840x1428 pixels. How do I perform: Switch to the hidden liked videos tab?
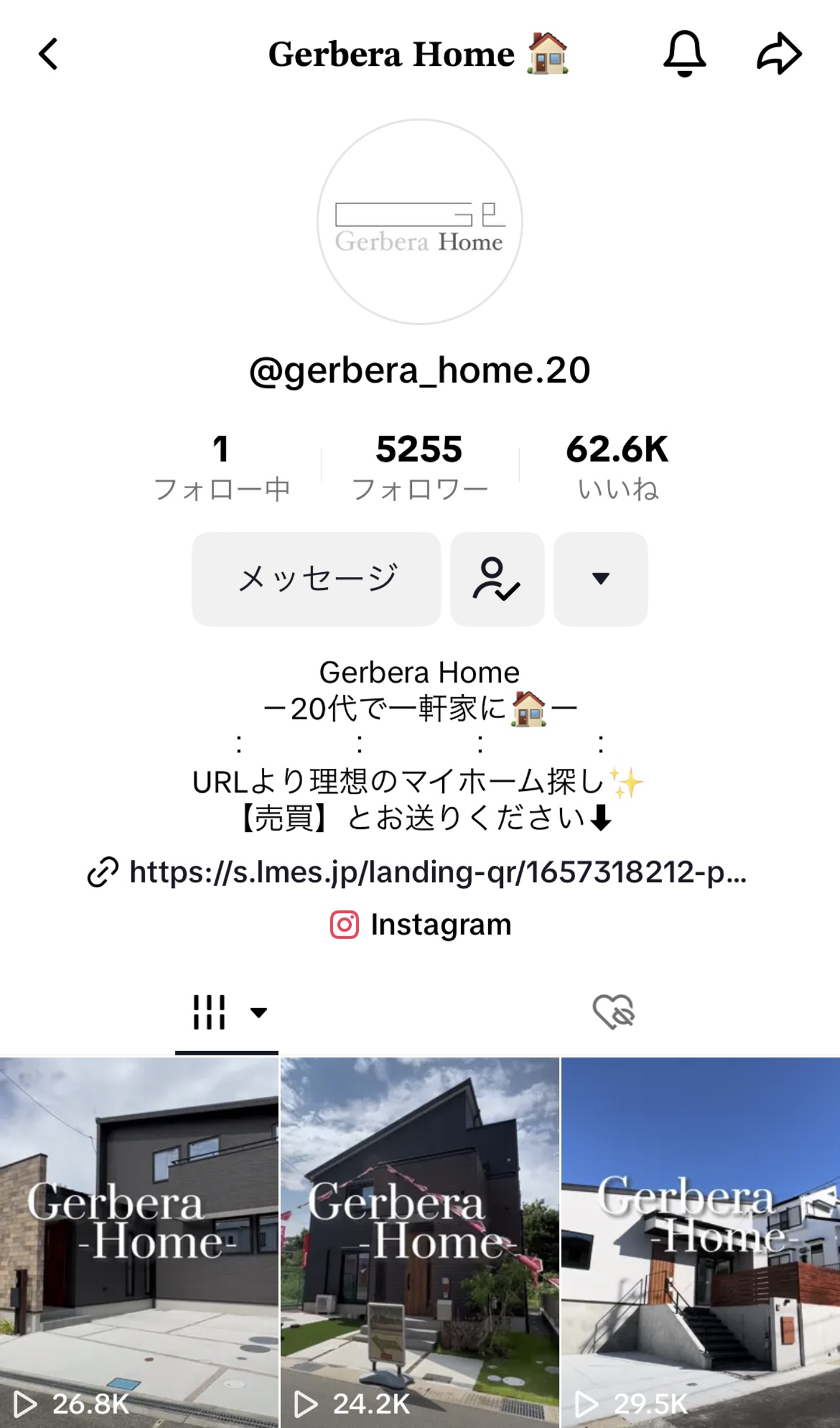(x=613, y=1012)
